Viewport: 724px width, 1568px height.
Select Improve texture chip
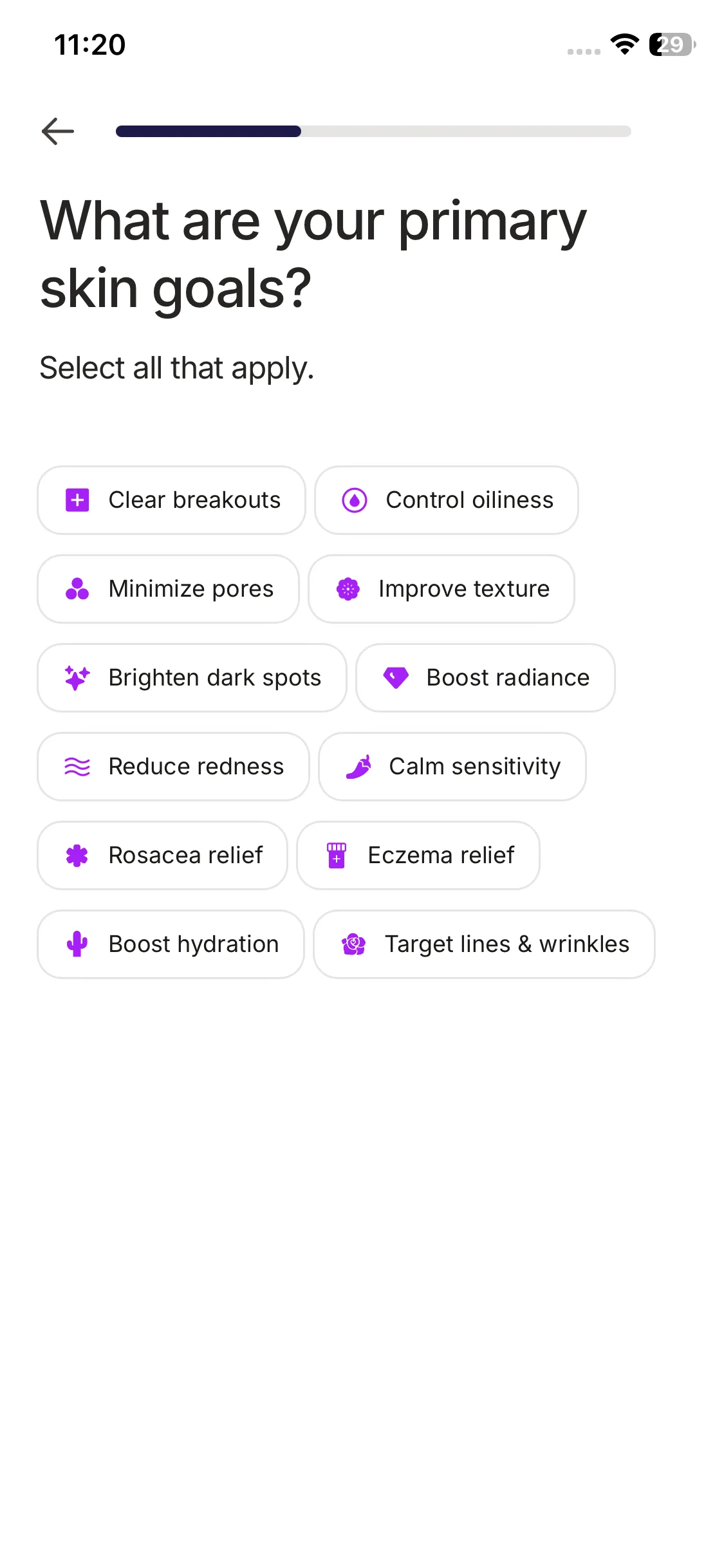[x=441, y=589]
